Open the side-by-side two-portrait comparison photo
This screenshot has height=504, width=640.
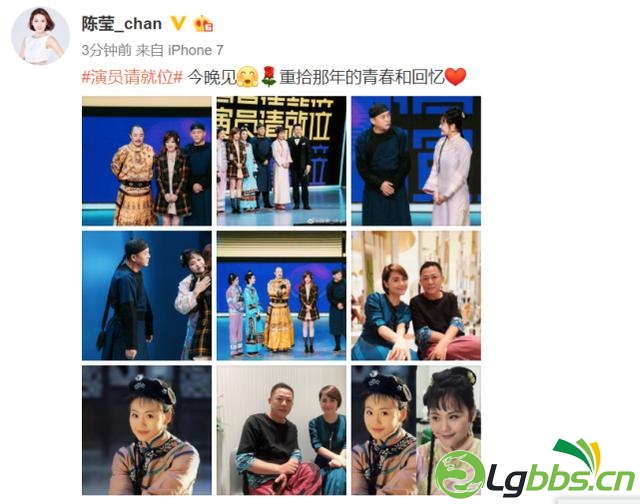(x=416, y=430)
